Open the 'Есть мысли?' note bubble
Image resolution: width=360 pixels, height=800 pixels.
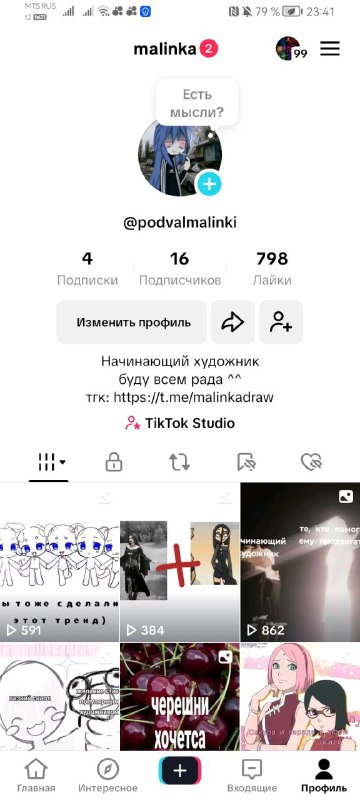coord(197,103)
